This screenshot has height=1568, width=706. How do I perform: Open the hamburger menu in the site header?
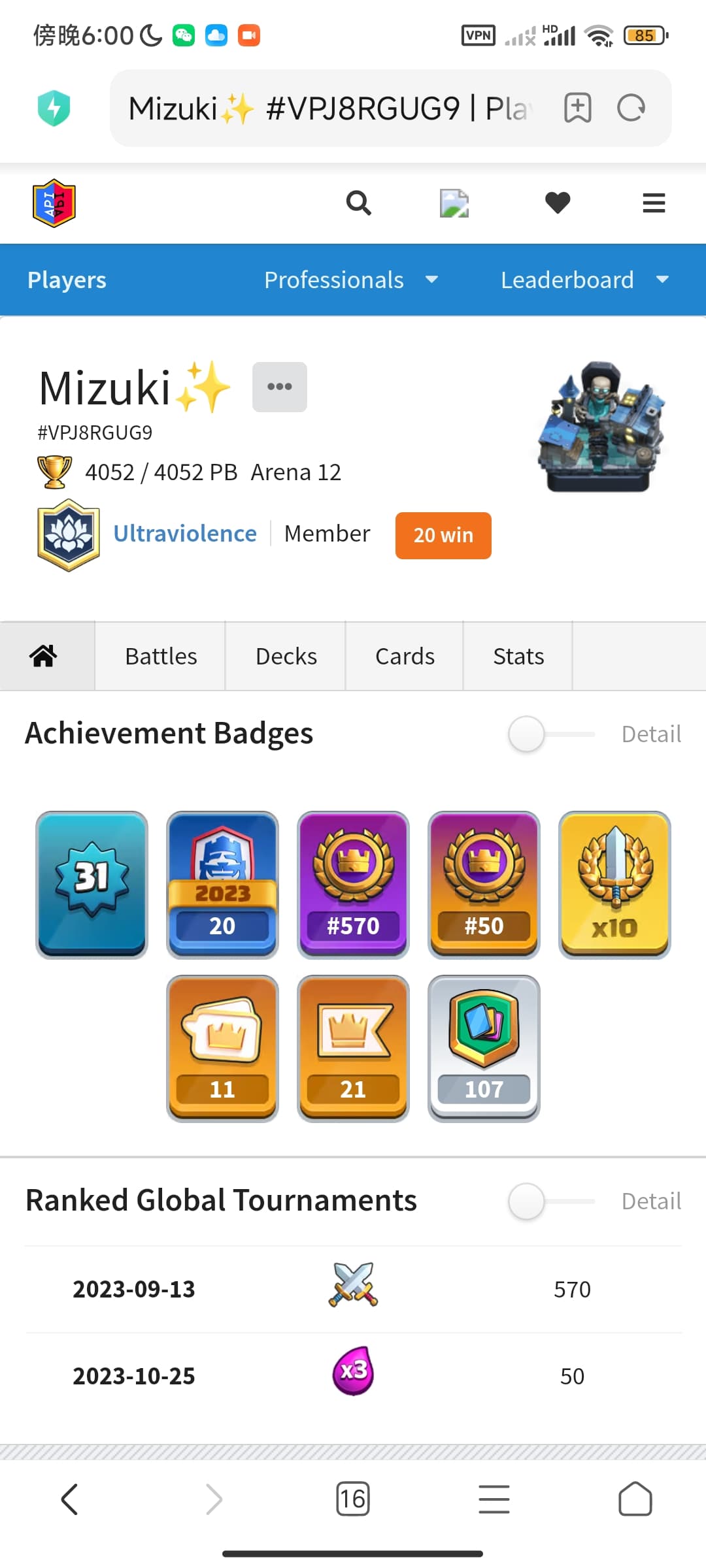coord(654,203)
